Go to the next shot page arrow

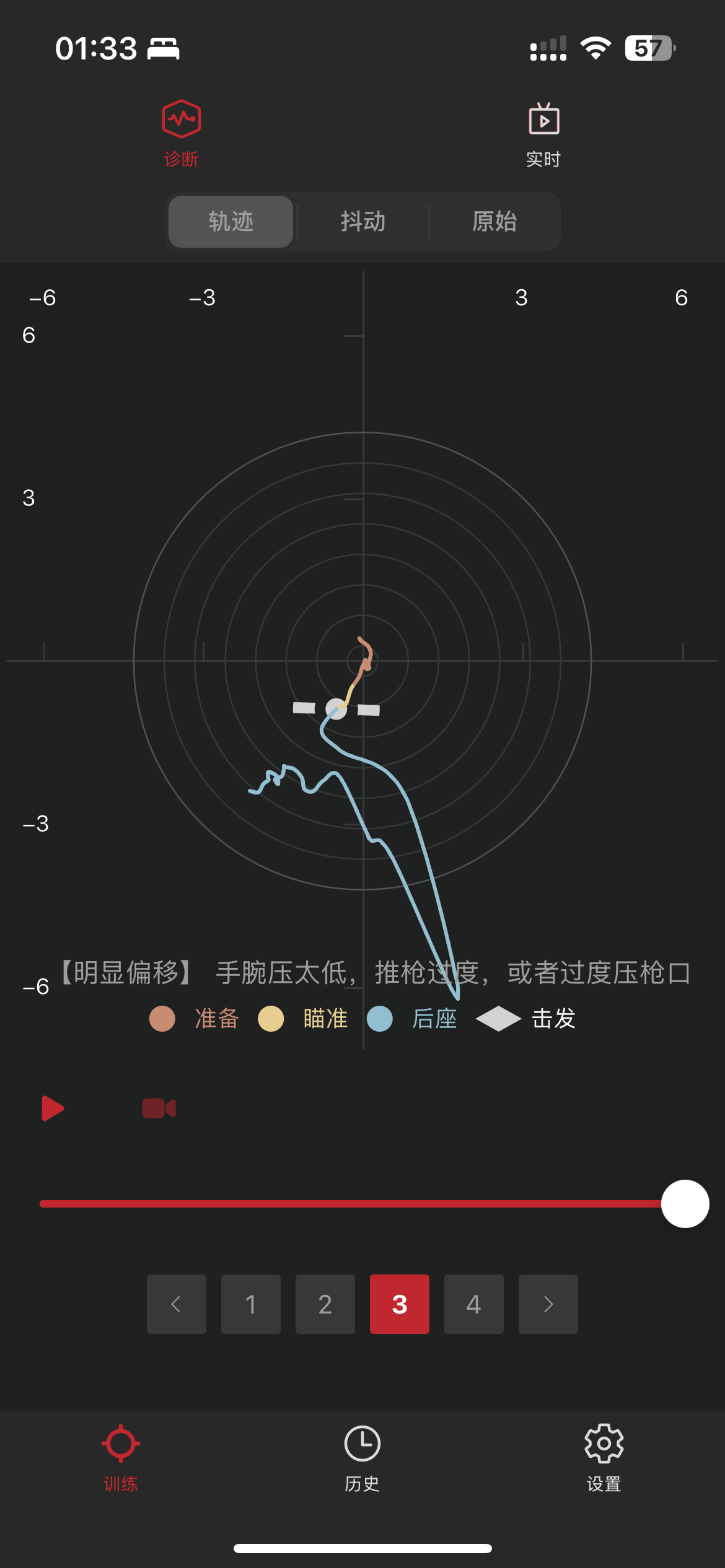coord(548,1304)
